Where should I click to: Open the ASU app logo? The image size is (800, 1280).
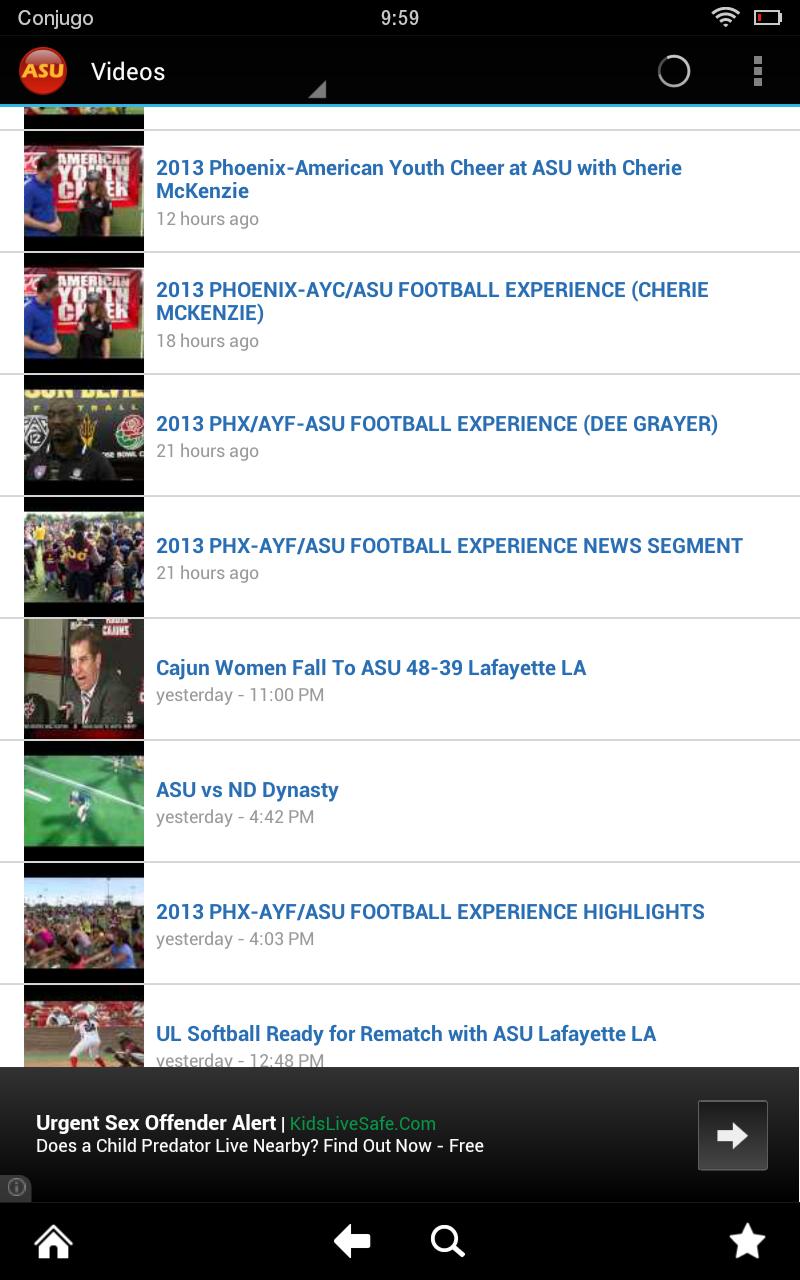pos(41,71)
